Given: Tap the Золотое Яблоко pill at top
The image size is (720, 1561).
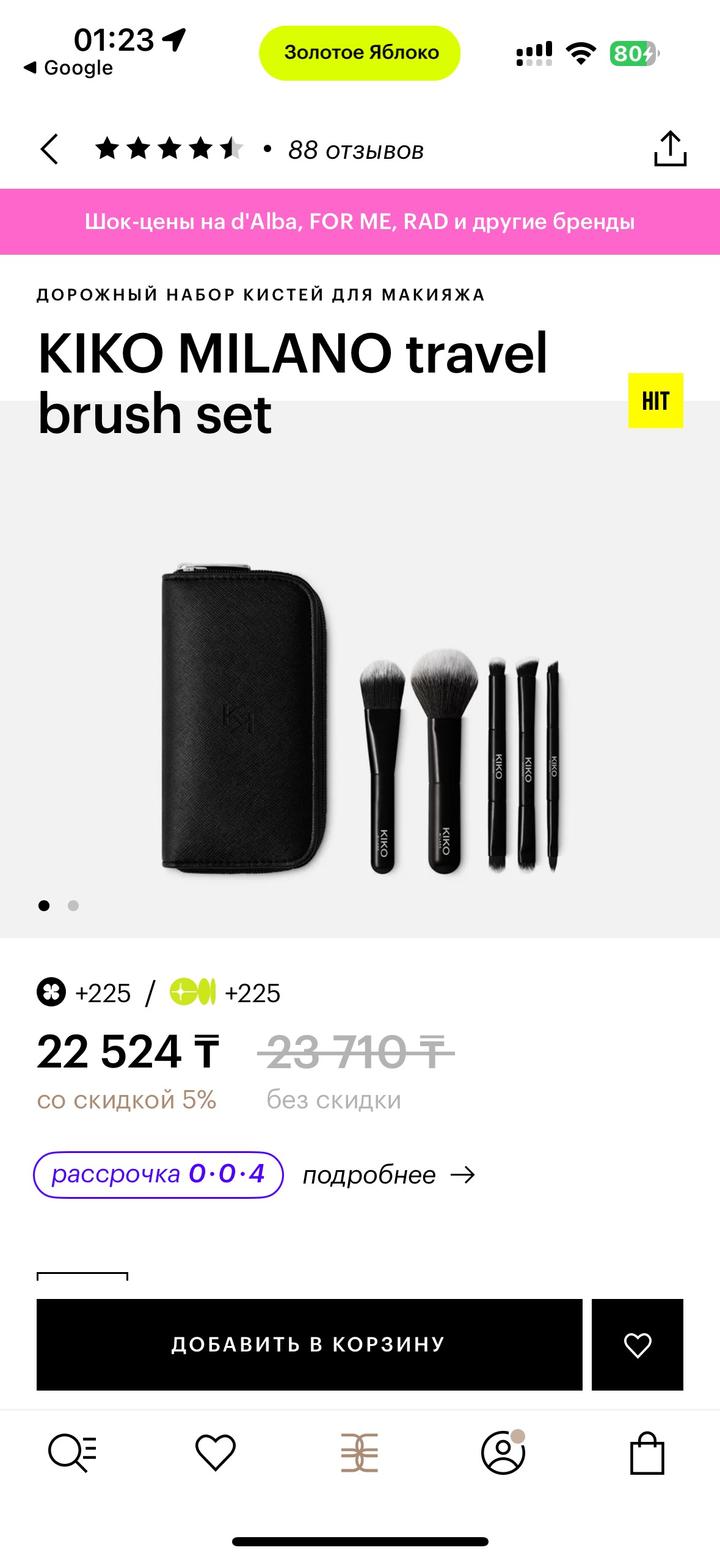Looking at the screenshot, I should pyautogui.click(x=360, y=53).
